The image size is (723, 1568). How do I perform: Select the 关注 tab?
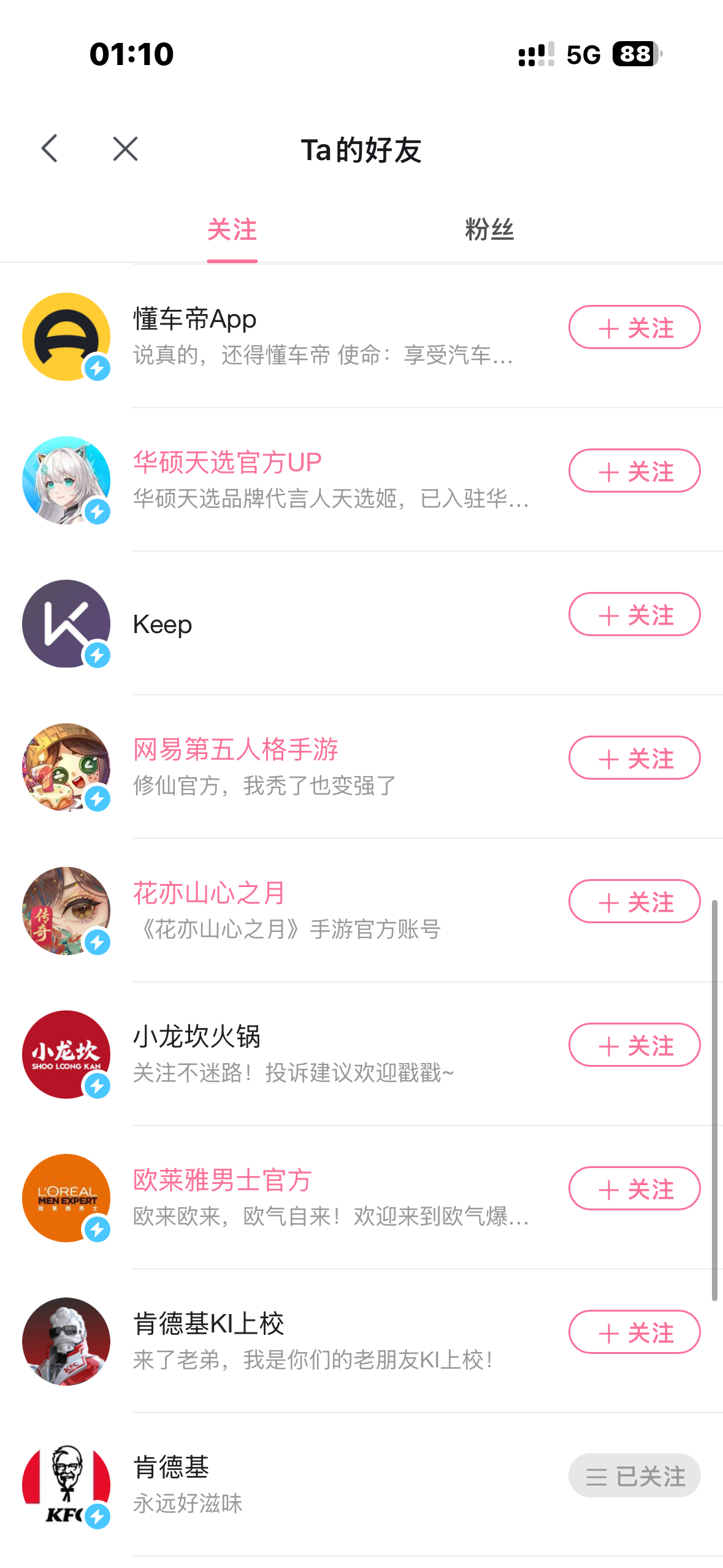pyautogui.click(x=232, y=230)
